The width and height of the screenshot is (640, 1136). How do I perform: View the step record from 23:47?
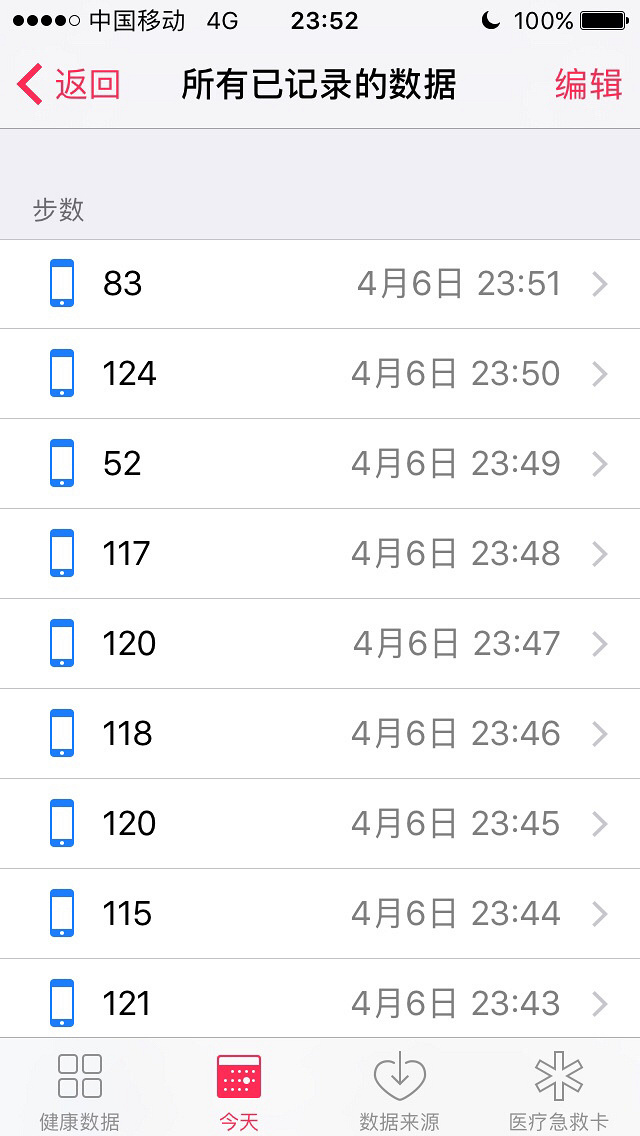click(x=320, y=644)
